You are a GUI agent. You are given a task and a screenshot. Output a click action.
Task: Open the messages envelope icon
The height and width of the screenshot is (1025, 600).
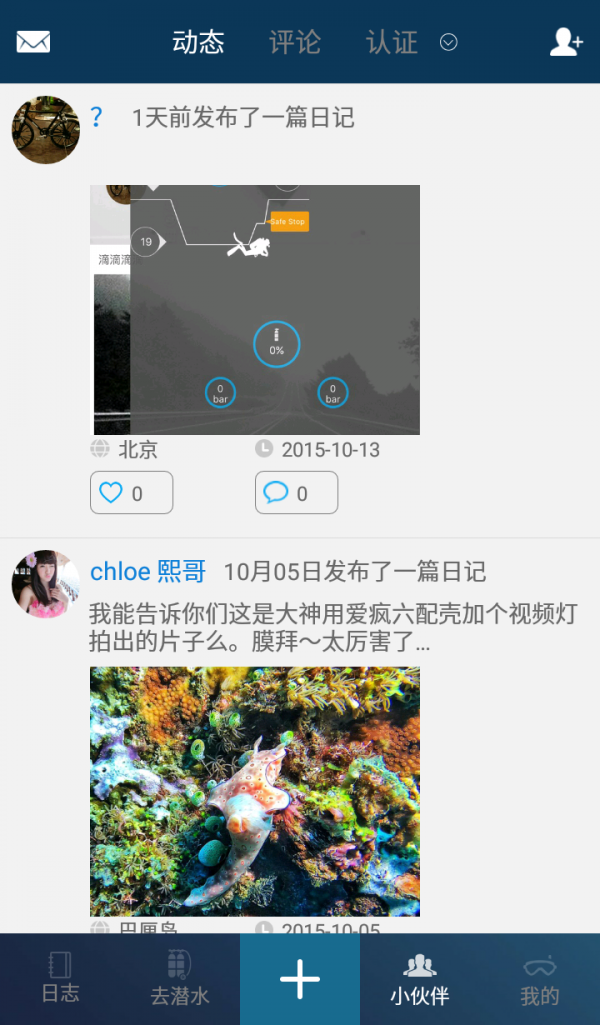coord(33,42)
